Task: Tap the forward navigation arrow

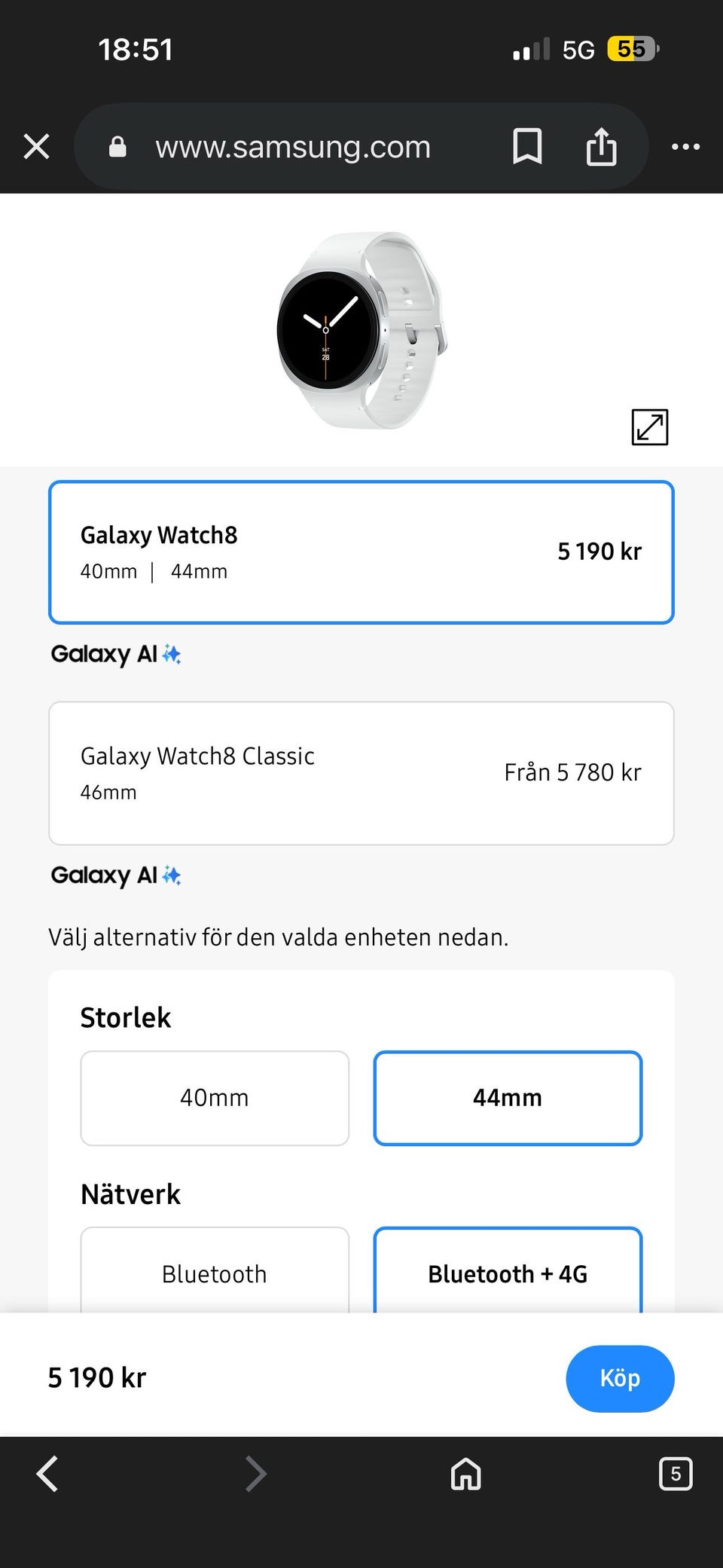Action: [x=255, y=1475]
